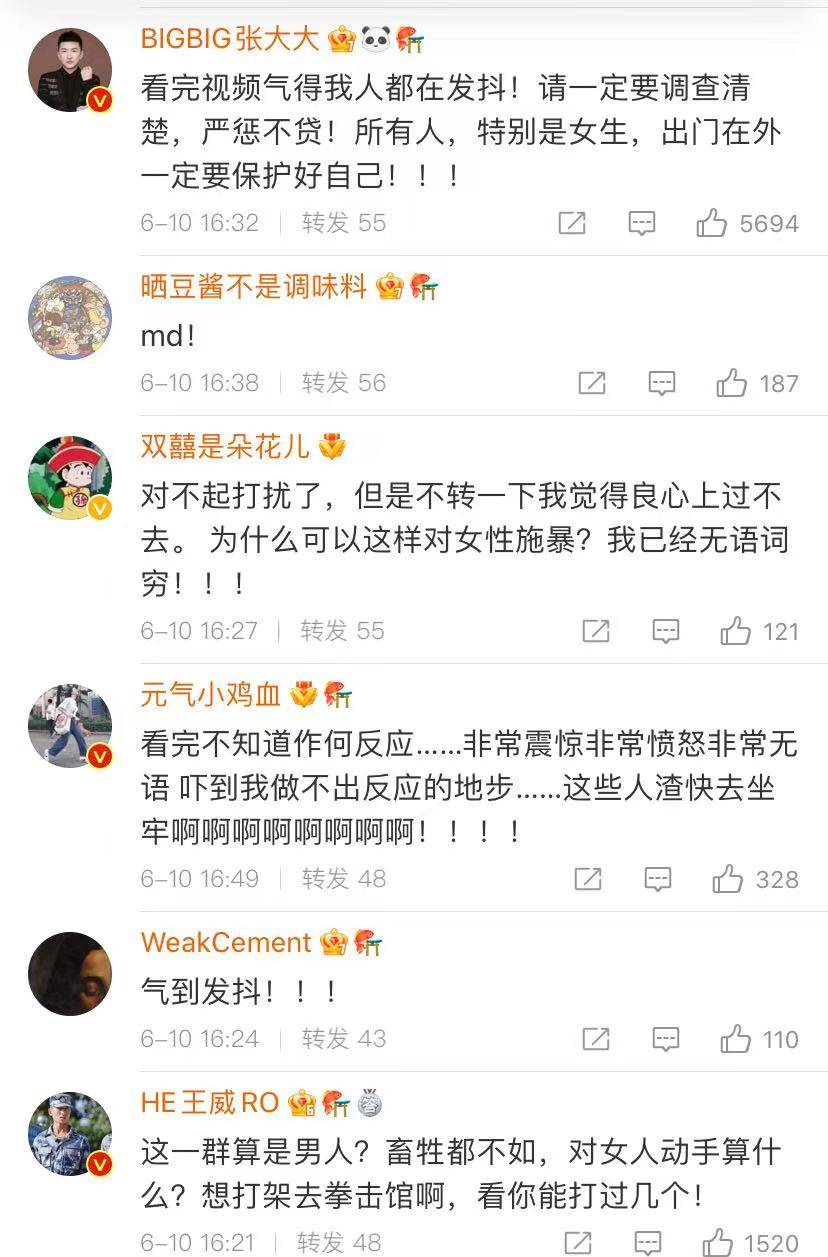
Task: Reply to WeakCement's comment
Action: pyautogui.click(x=665, y=1039)
